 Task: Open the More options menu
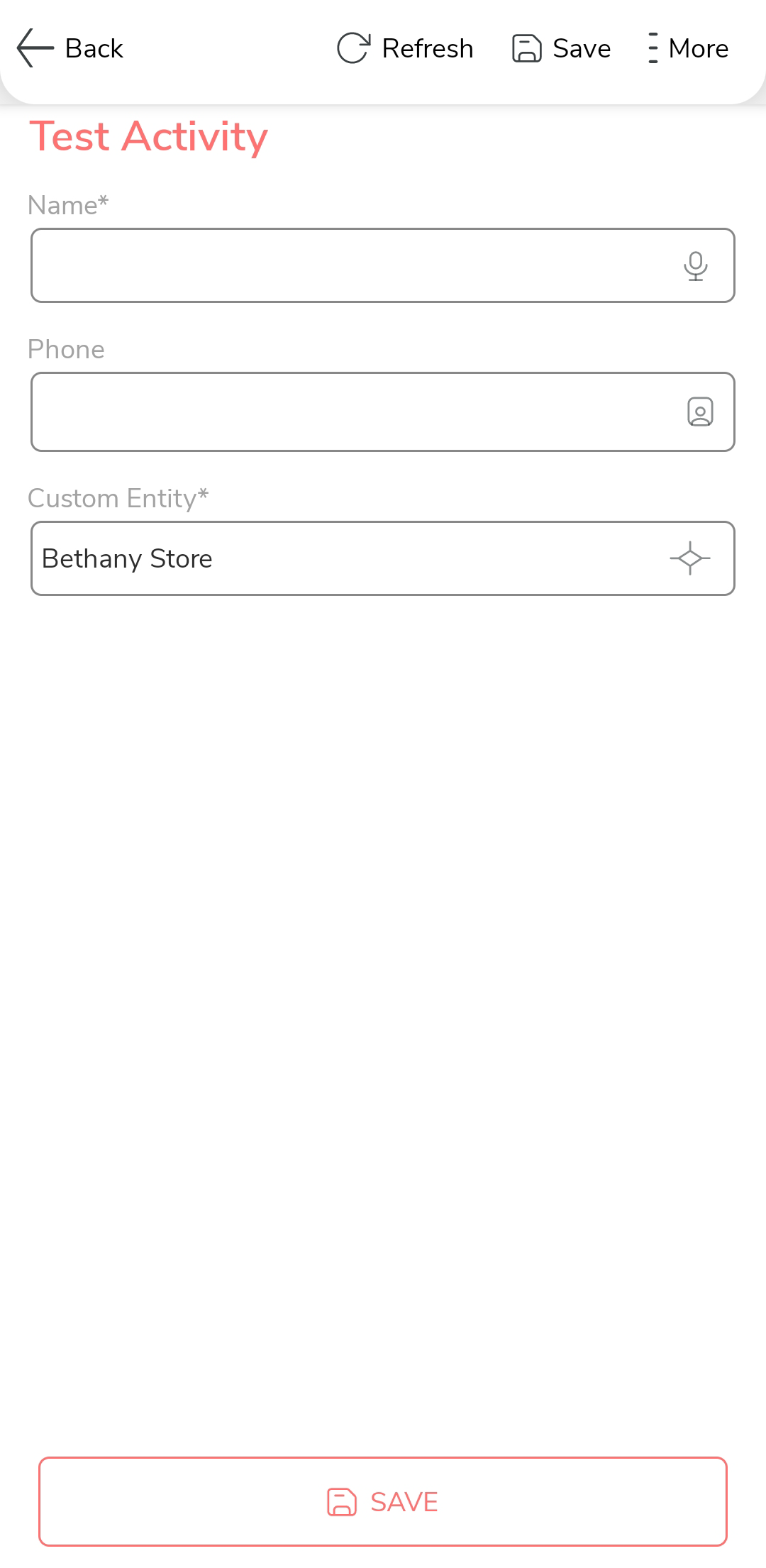(688, 48)
